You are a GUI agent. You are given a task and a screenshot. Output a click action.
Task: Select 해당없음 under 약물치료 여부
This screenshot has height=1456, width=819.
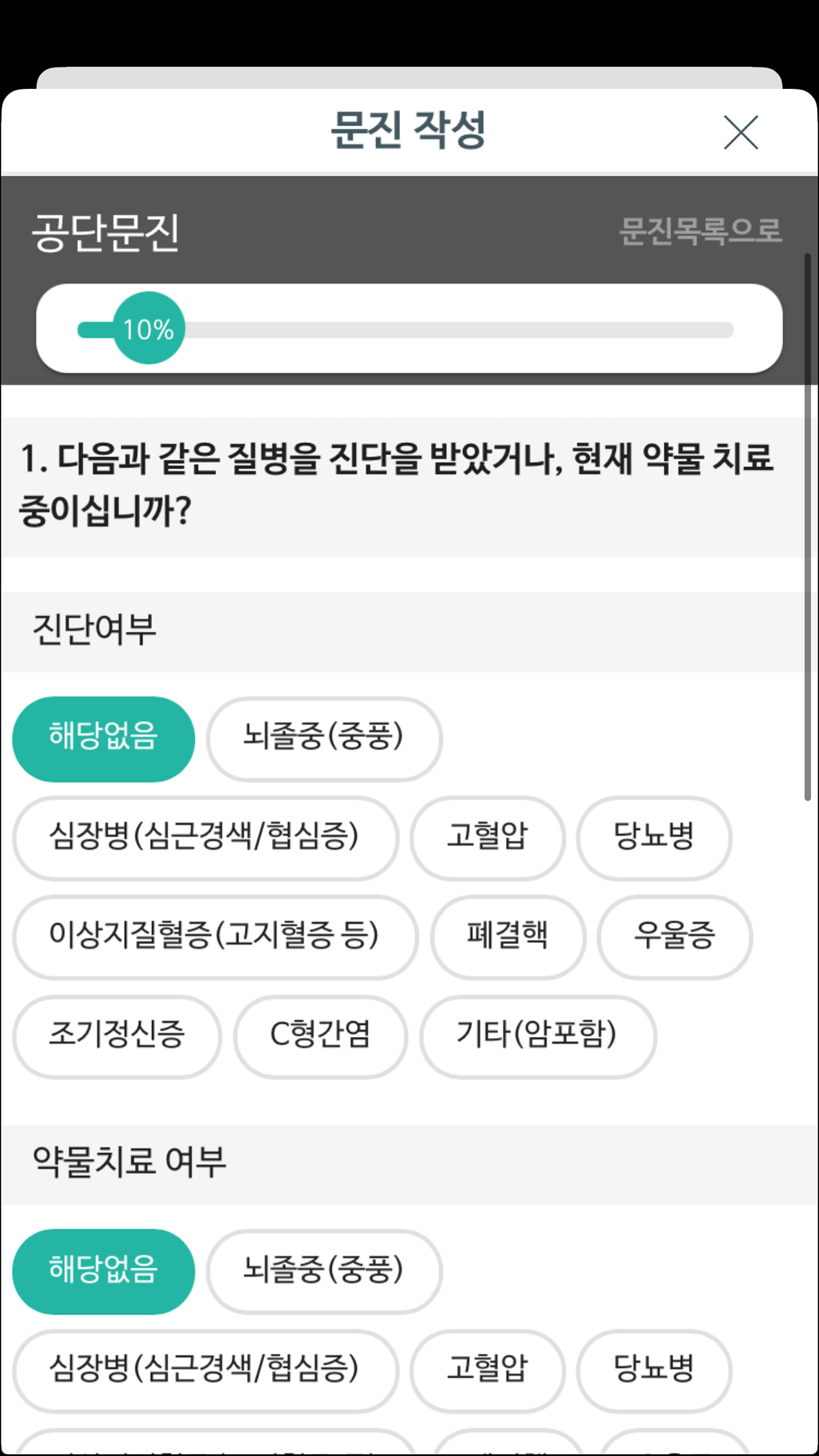click(103, 1271)
